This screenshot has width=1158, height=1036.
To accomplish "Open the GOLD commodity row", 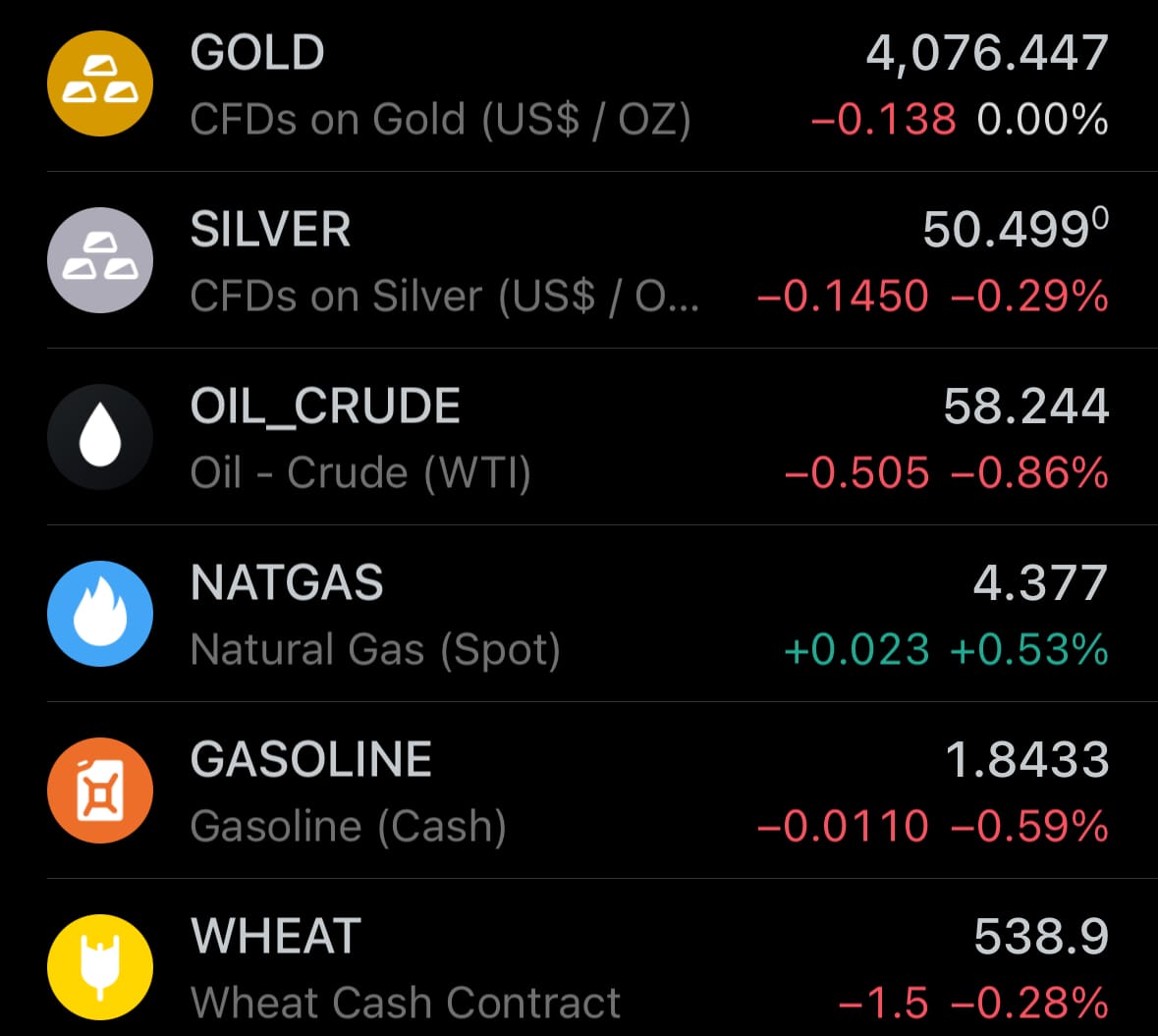I will click(579, 85).
